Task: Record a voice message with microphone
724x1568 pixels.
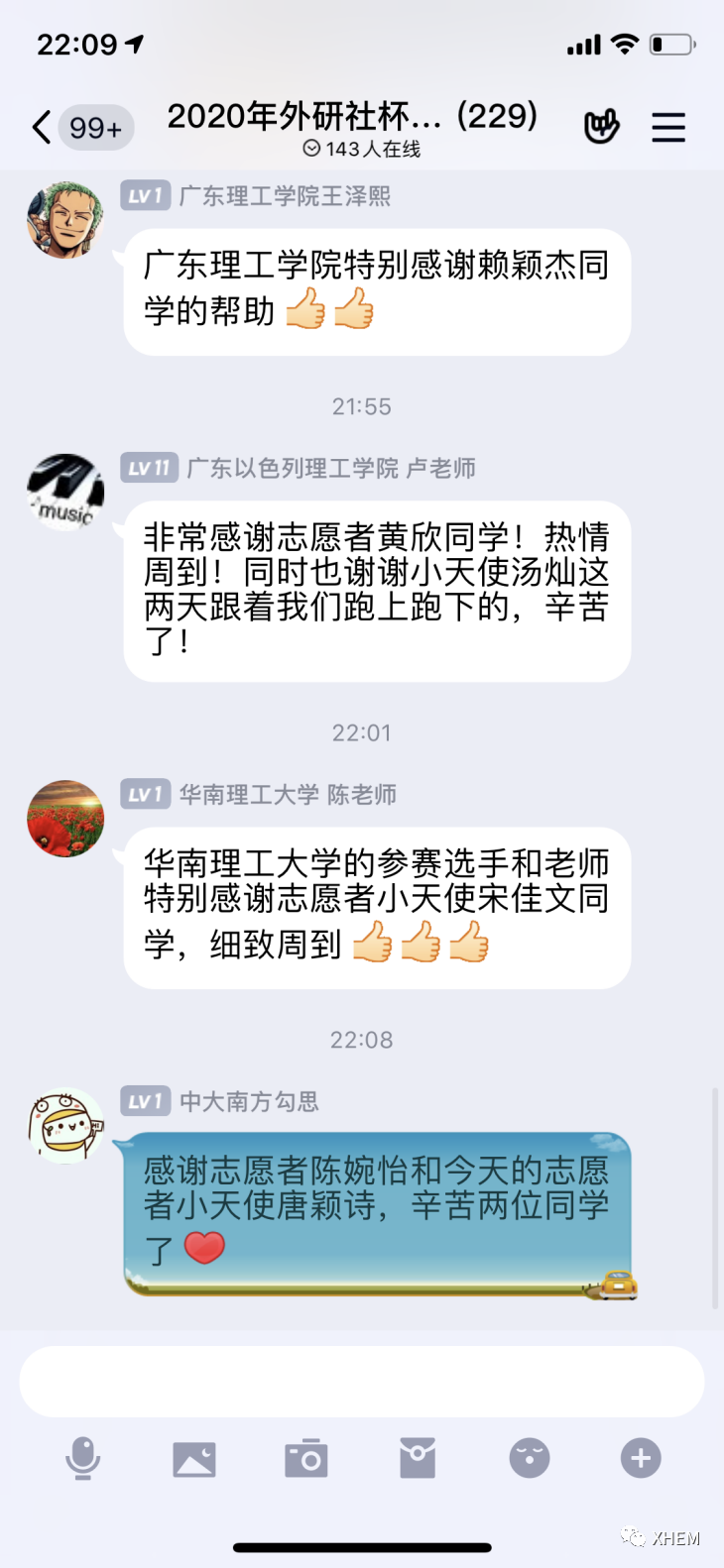Action: (83, 1458)
